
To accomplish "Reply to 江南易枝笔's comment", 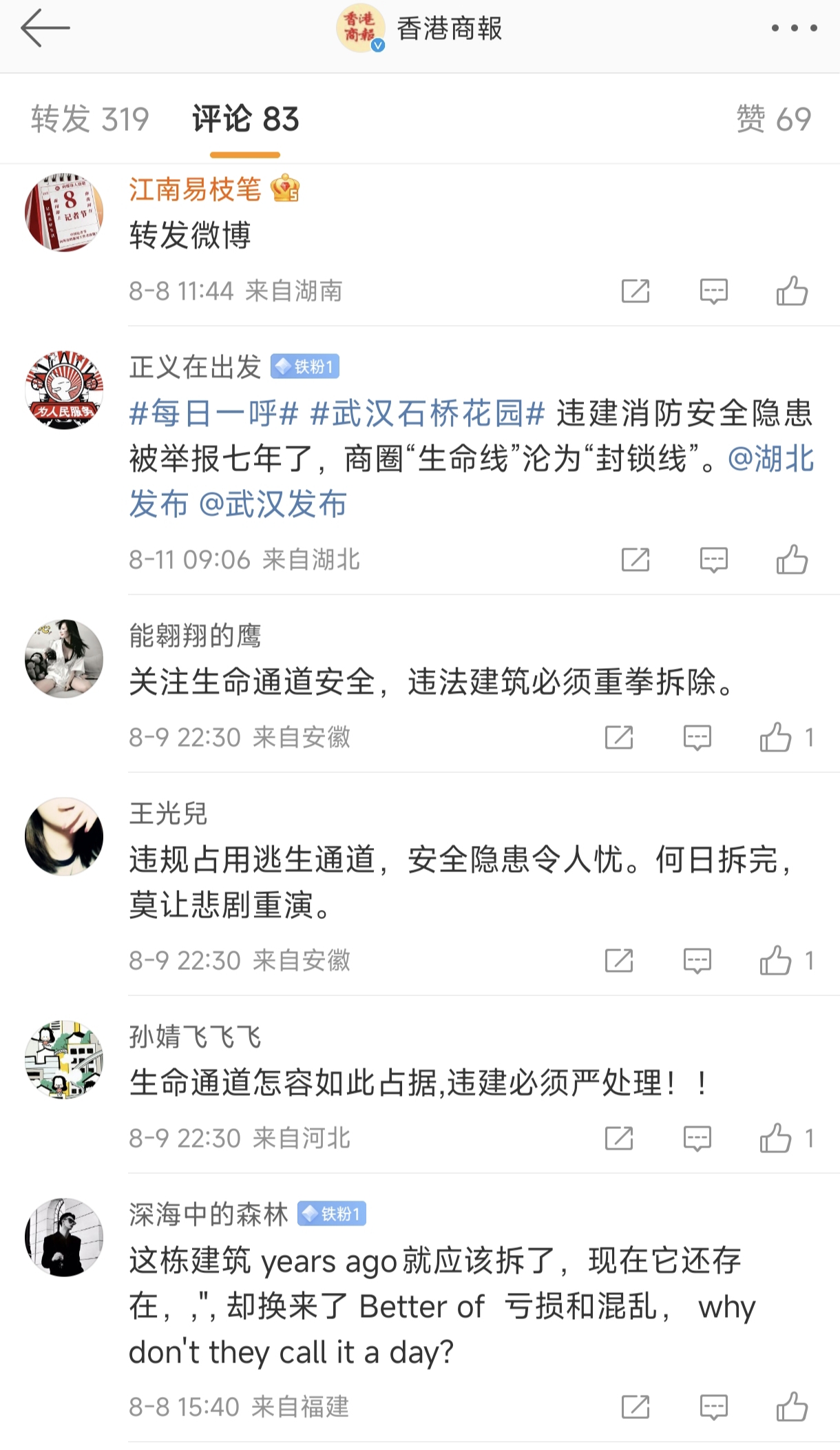I will point(713,291).
